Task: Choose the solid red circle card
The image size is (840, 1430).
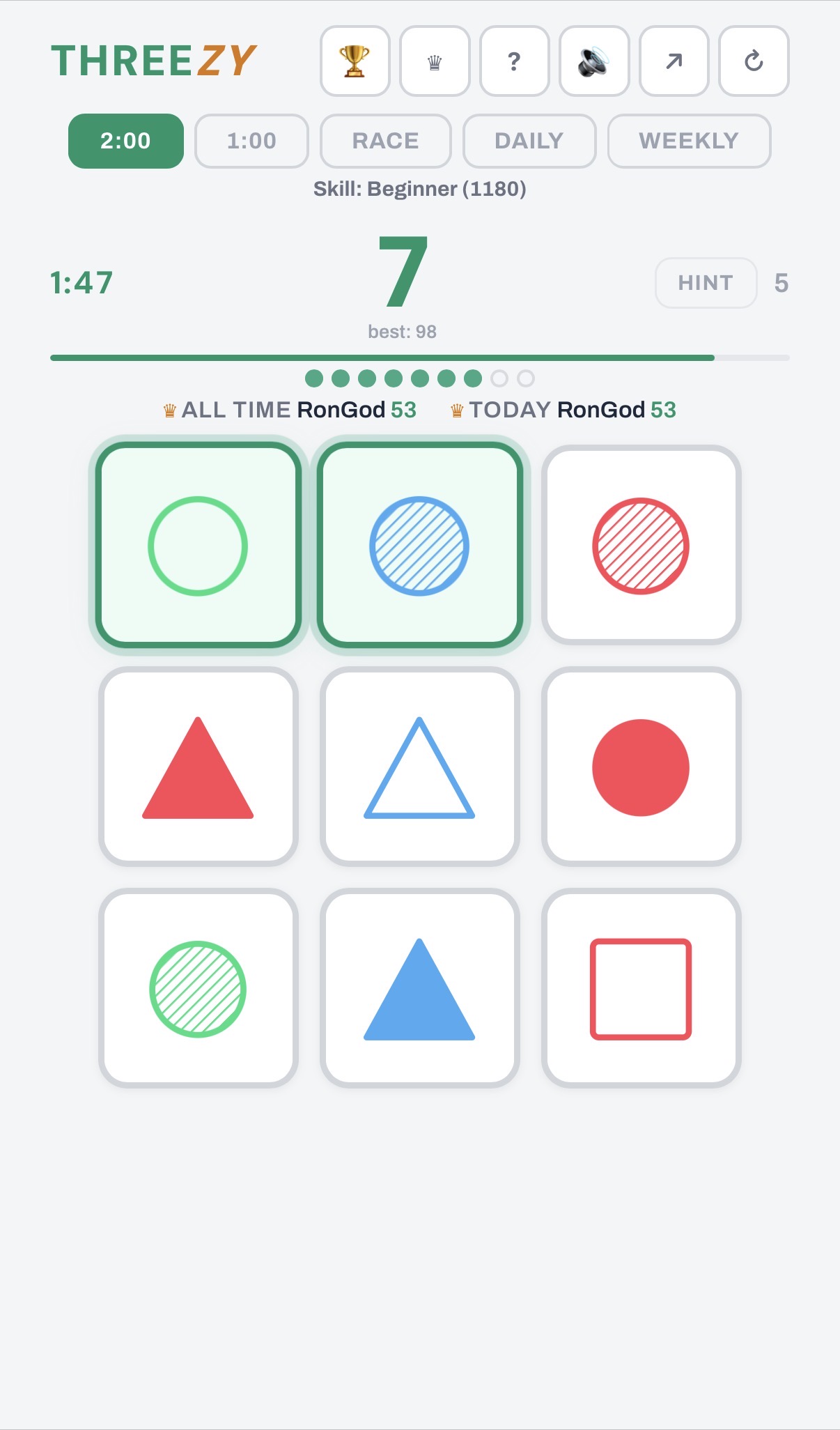Action: [641, 767]
